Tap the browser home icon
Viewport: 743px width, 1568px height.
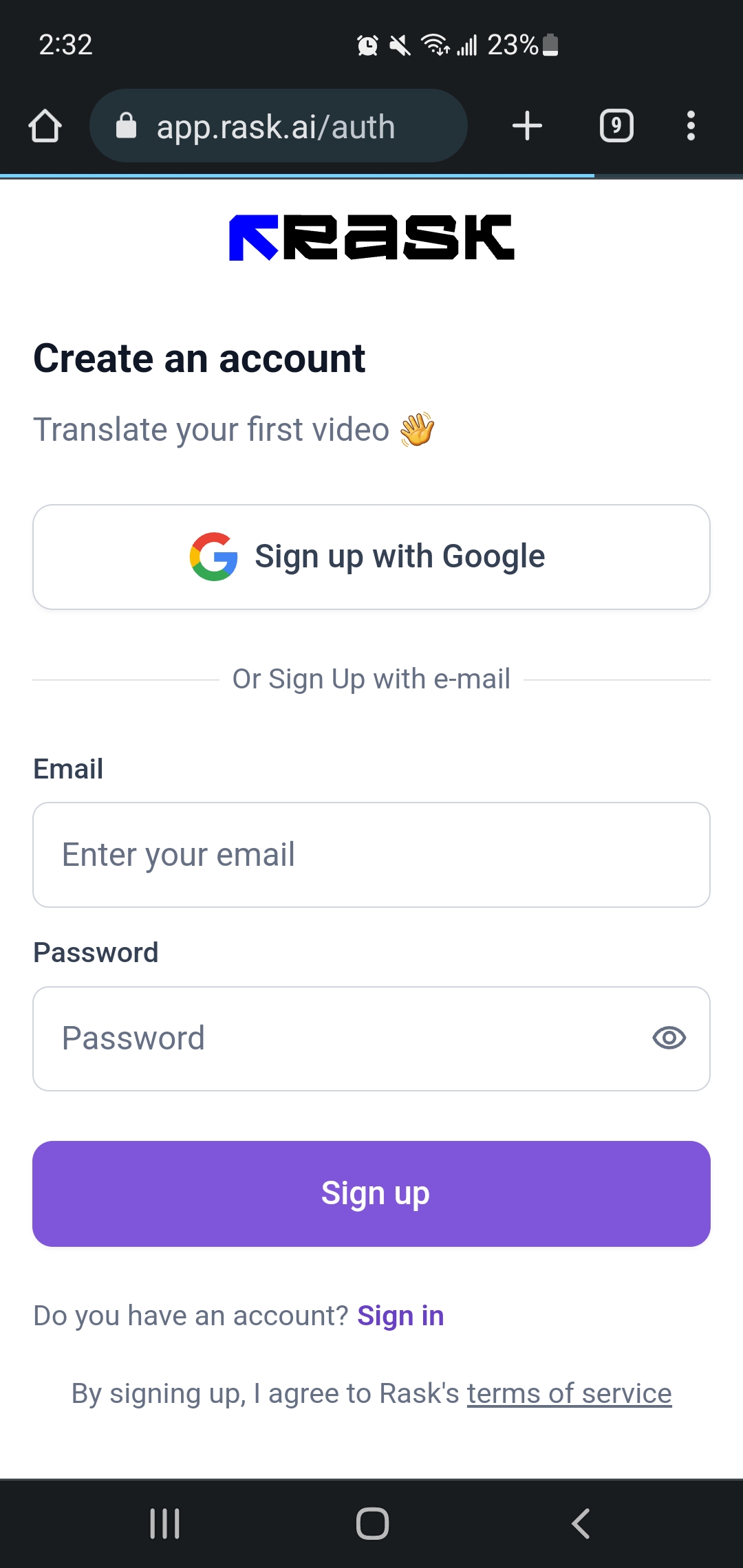pyautogui.click(x=45, y=126)
